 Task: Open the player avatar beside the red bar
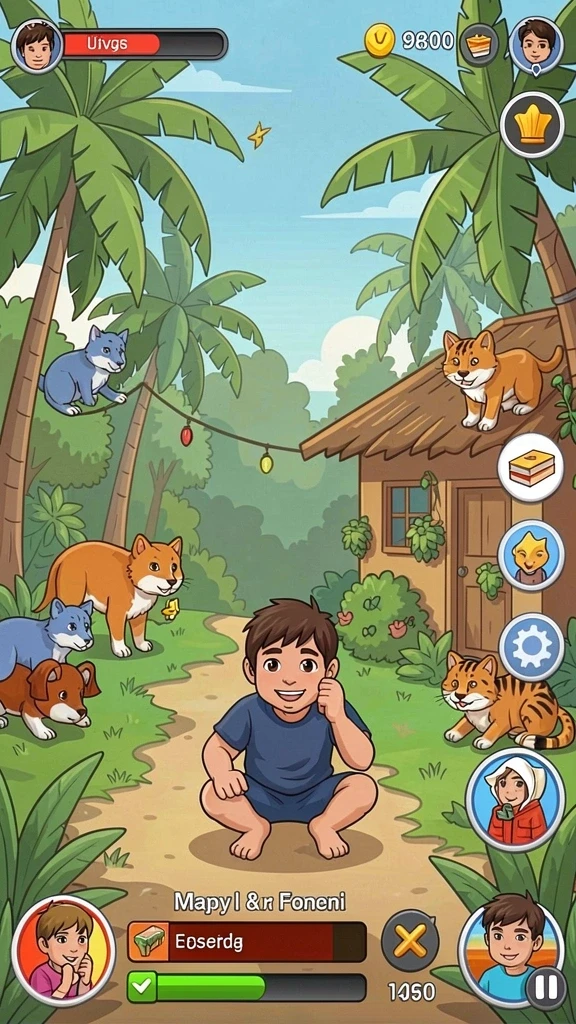[x=37, y=45]
